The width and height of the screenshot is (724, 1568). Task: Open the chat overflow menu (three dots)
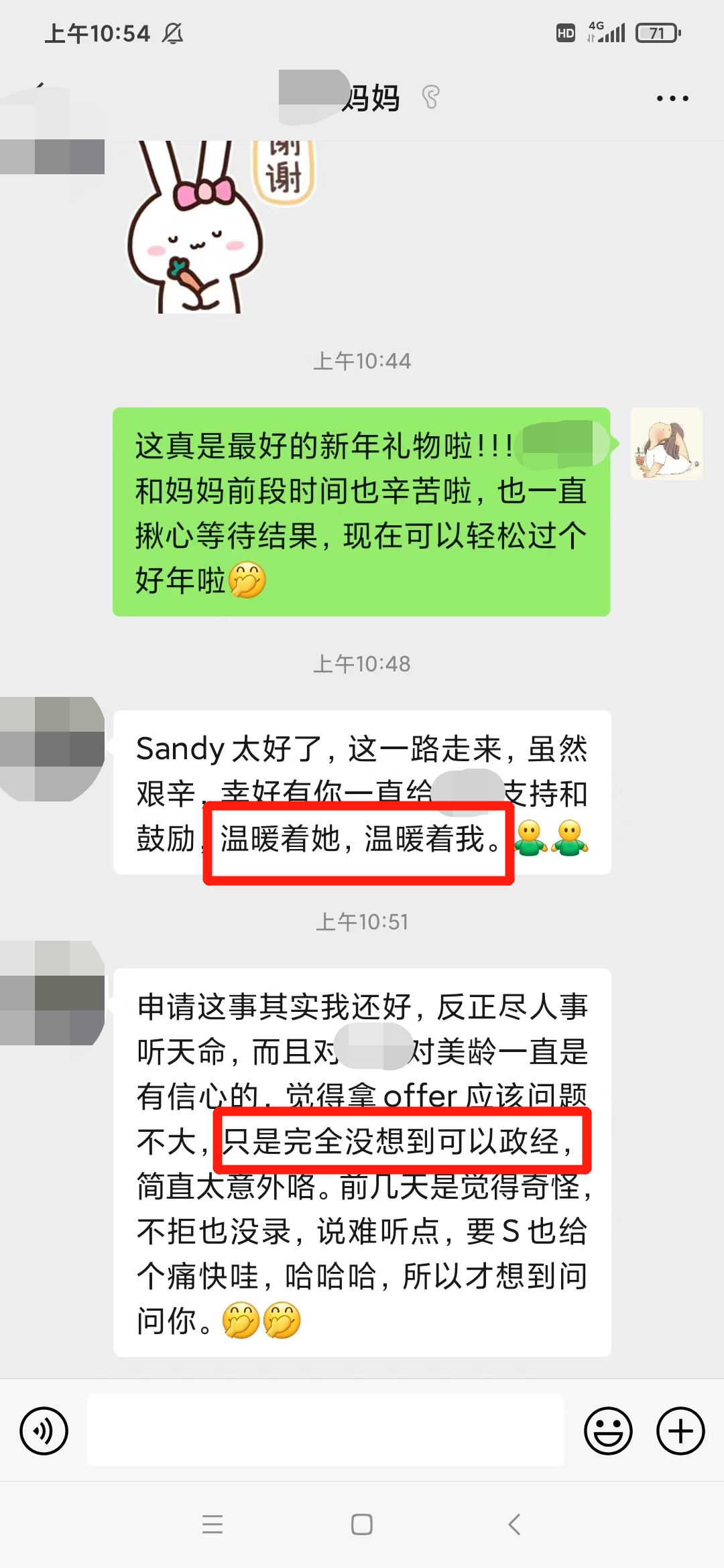click(x=672, y=99)
